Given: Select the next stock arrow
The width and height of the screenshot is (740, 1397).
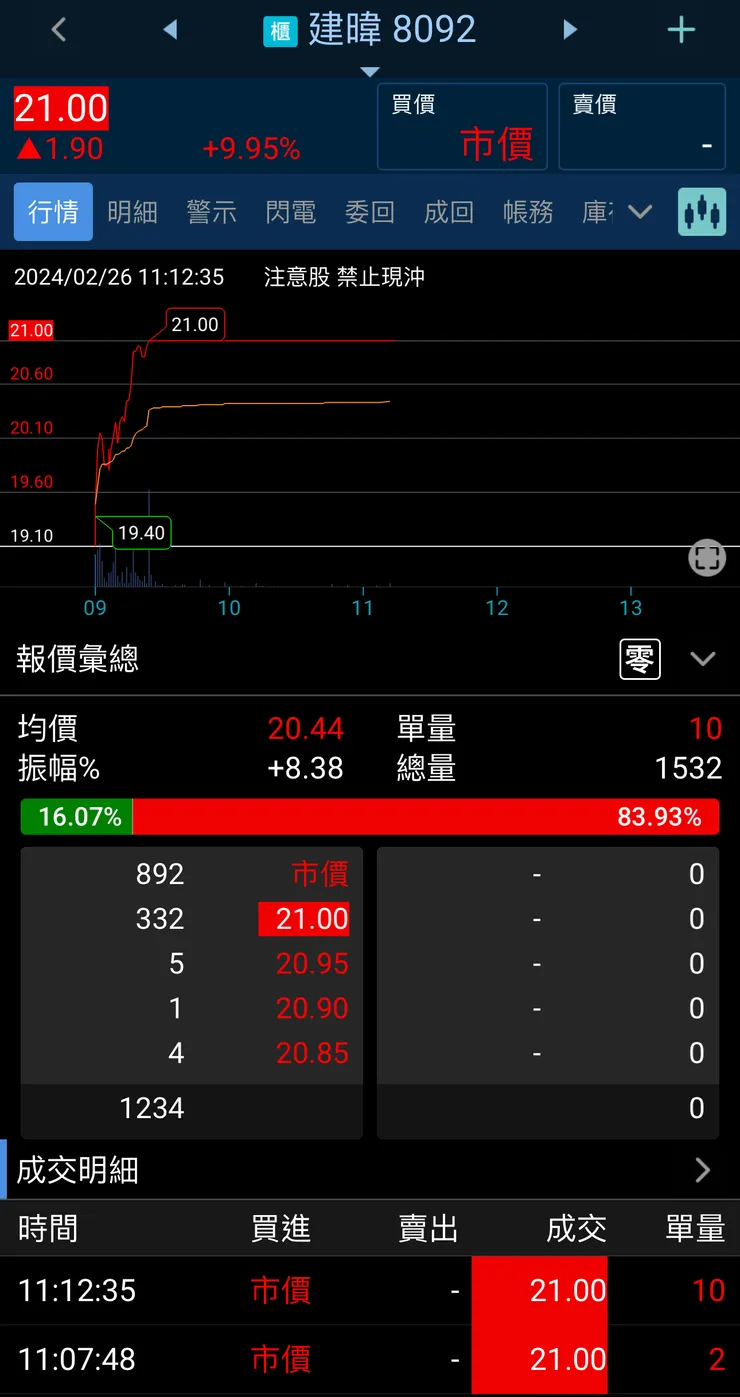Looking at the screenshot, I should click(x=570, y=29).
